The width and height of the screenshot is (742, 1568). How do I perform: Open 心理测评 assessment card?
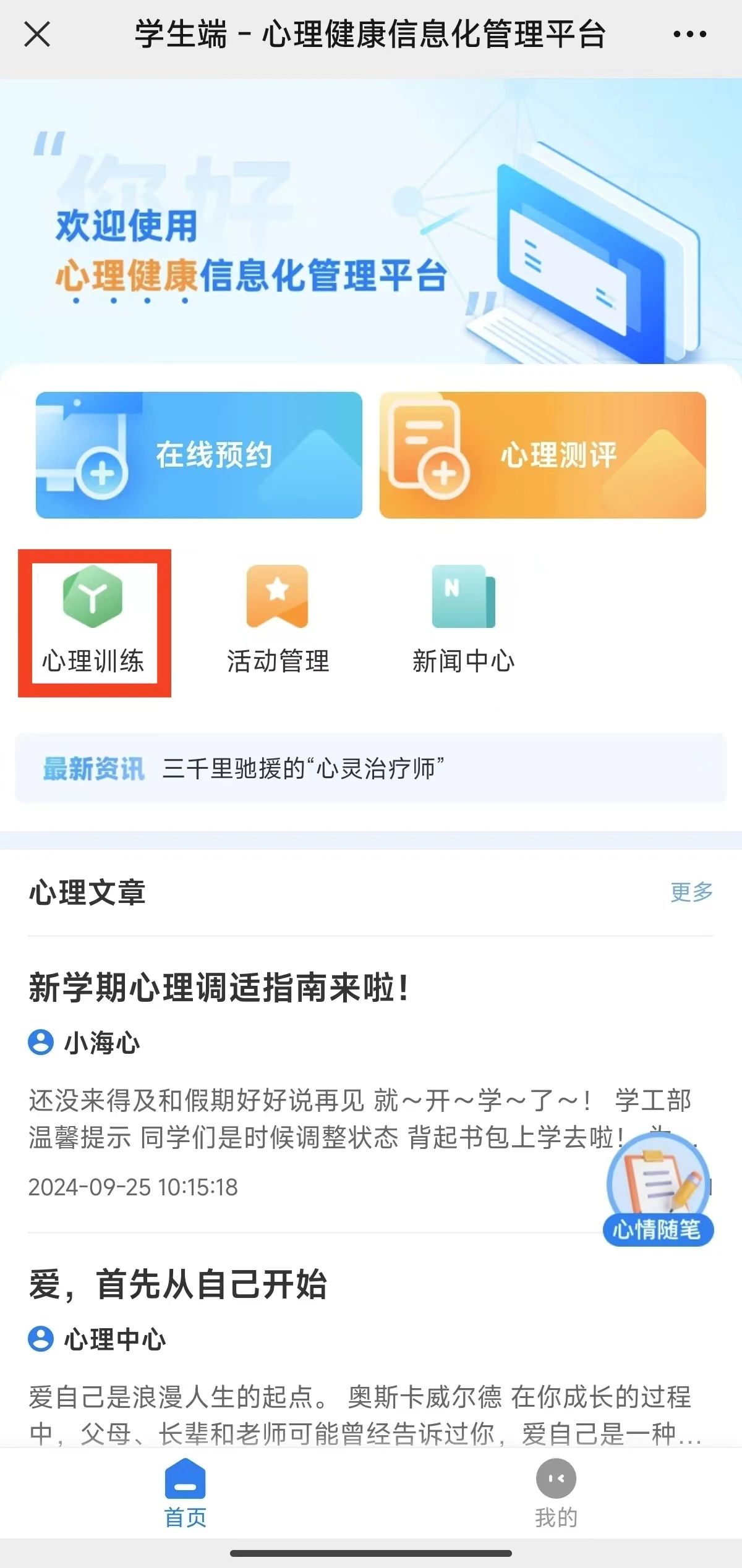click(542, 455)
